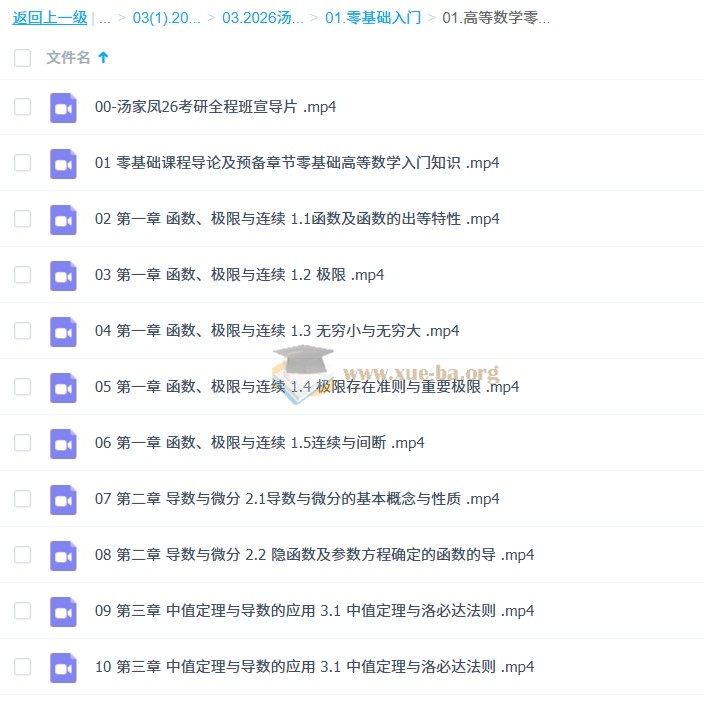This screenshot has height=706, width=704.
Task: Open video 03 第一章 1.2 极限
Action: coord(239,275)
